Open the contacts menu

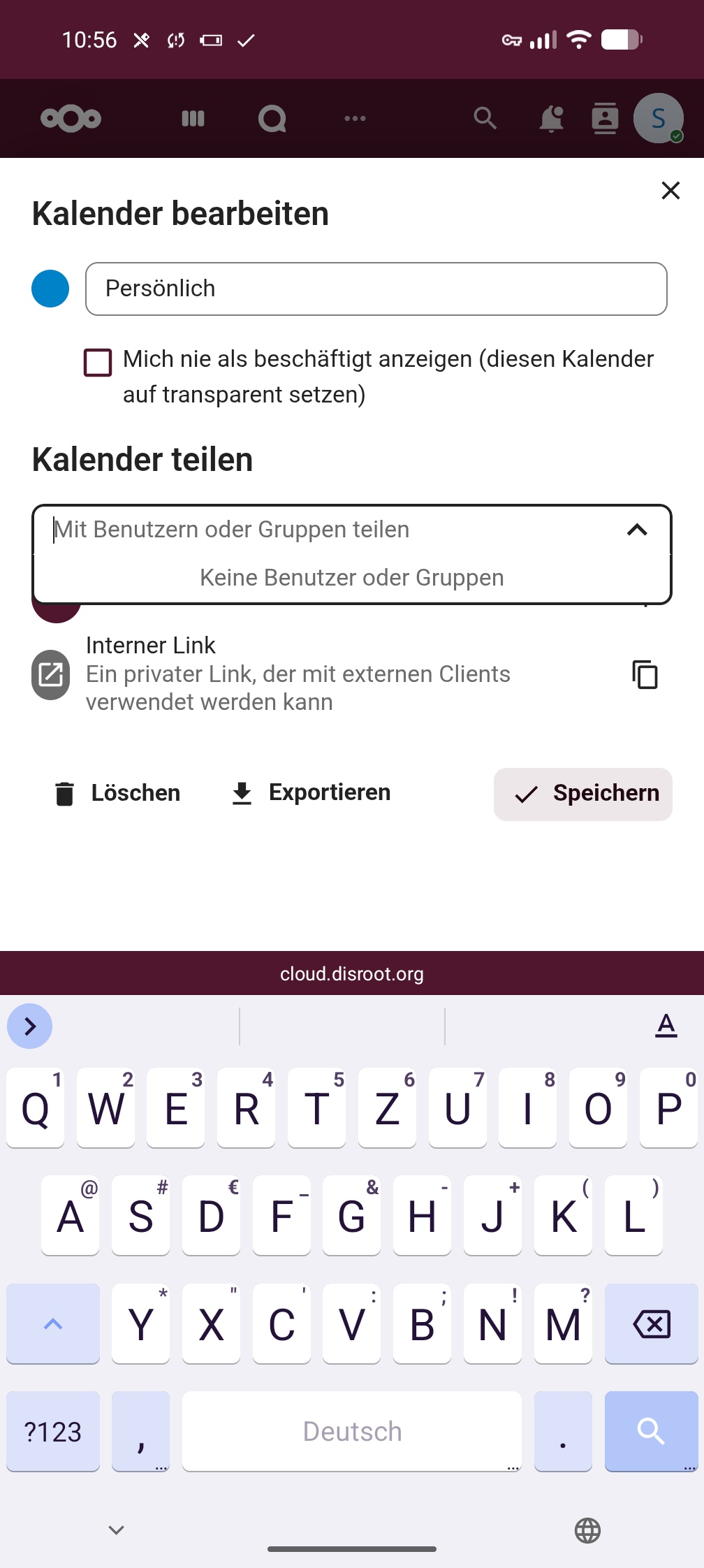(x=605, y=119)
